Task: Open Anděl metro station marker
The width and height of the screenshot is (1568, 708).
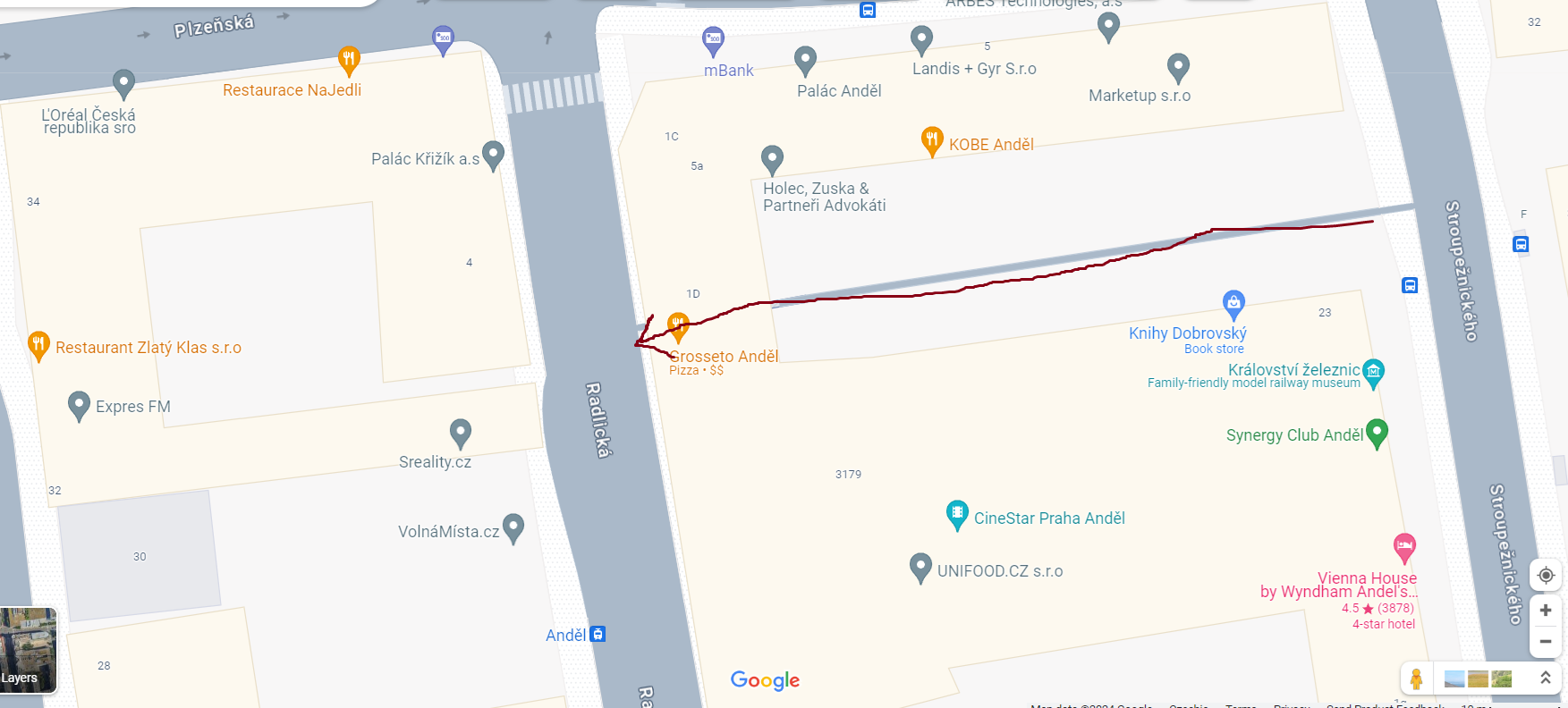Action: (598, 634)
